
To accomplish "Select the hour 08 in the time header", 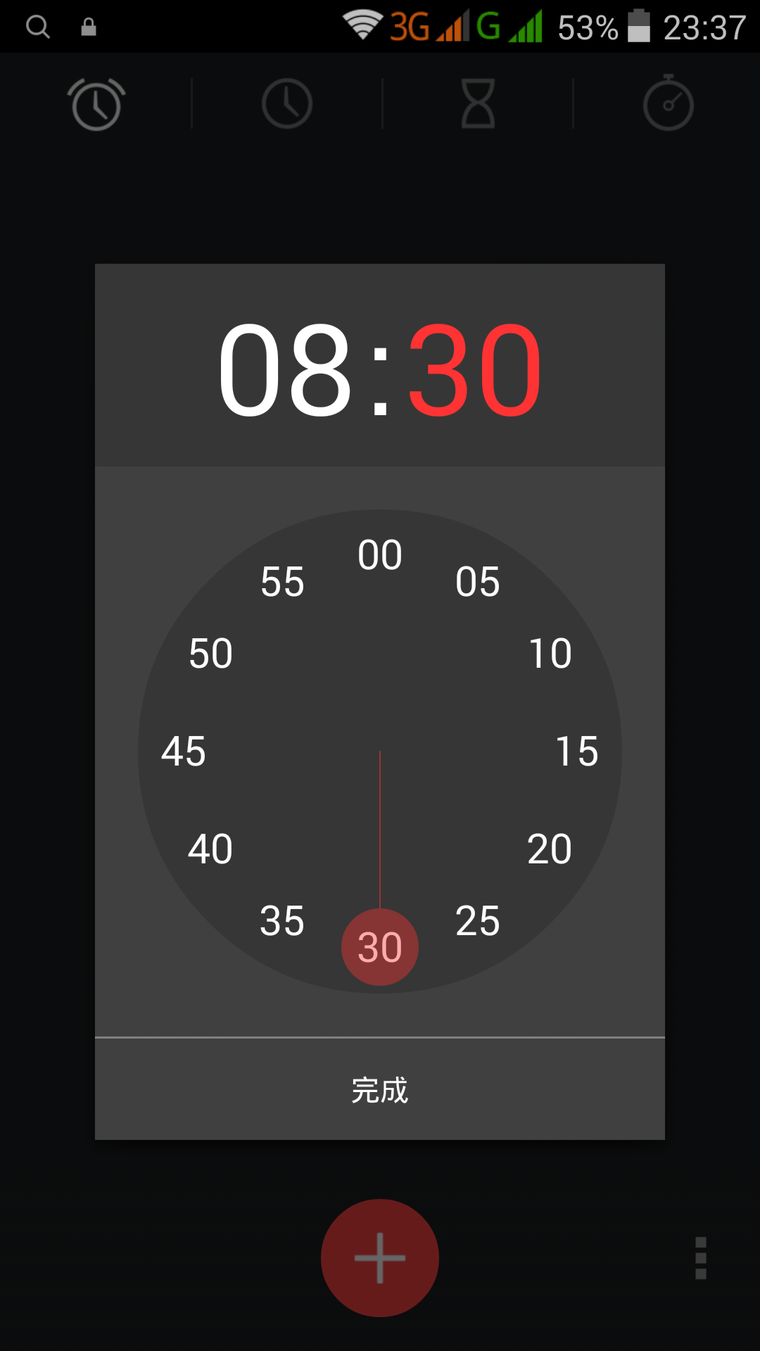I will [x=285, y=371].
